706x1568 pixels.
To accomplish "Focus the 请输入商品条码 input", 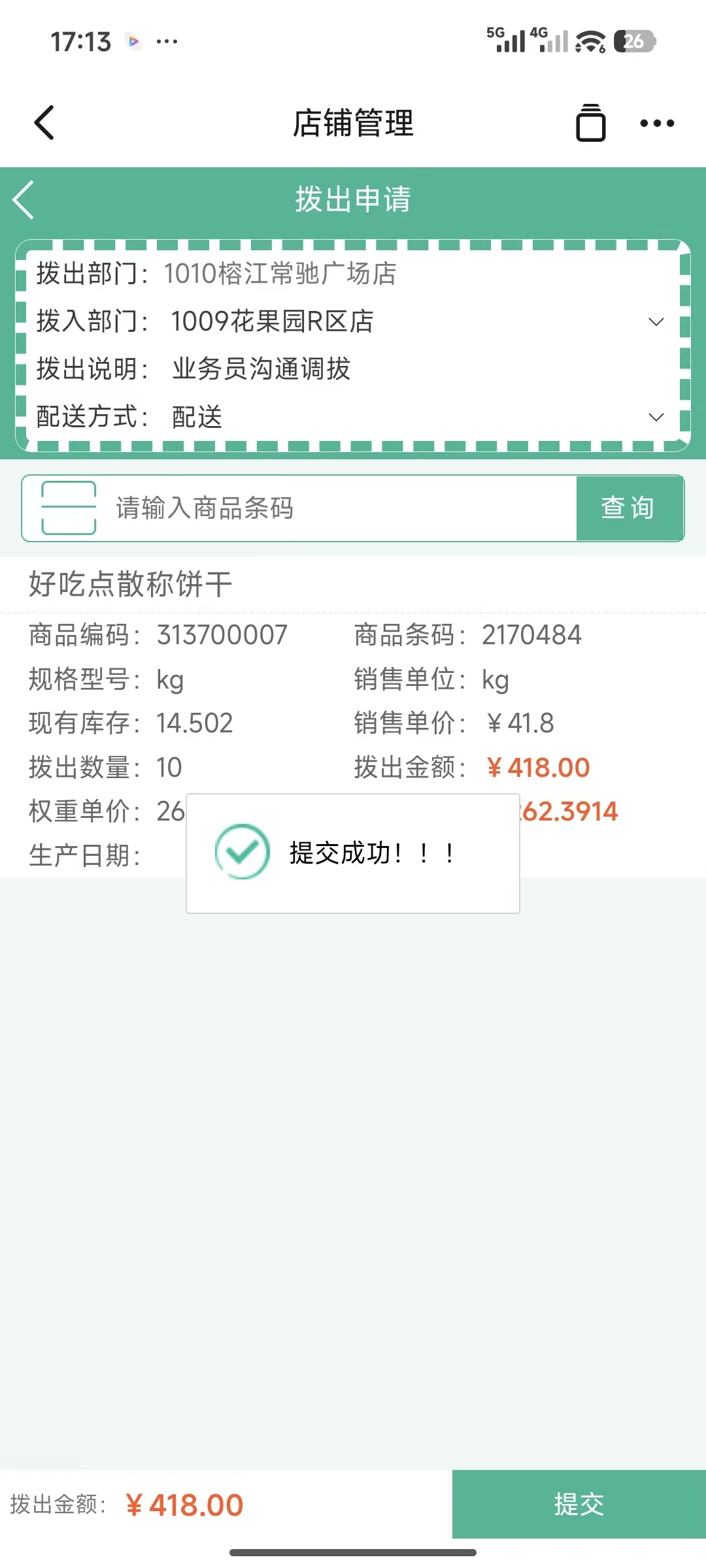I will click(x=340, y=508).
